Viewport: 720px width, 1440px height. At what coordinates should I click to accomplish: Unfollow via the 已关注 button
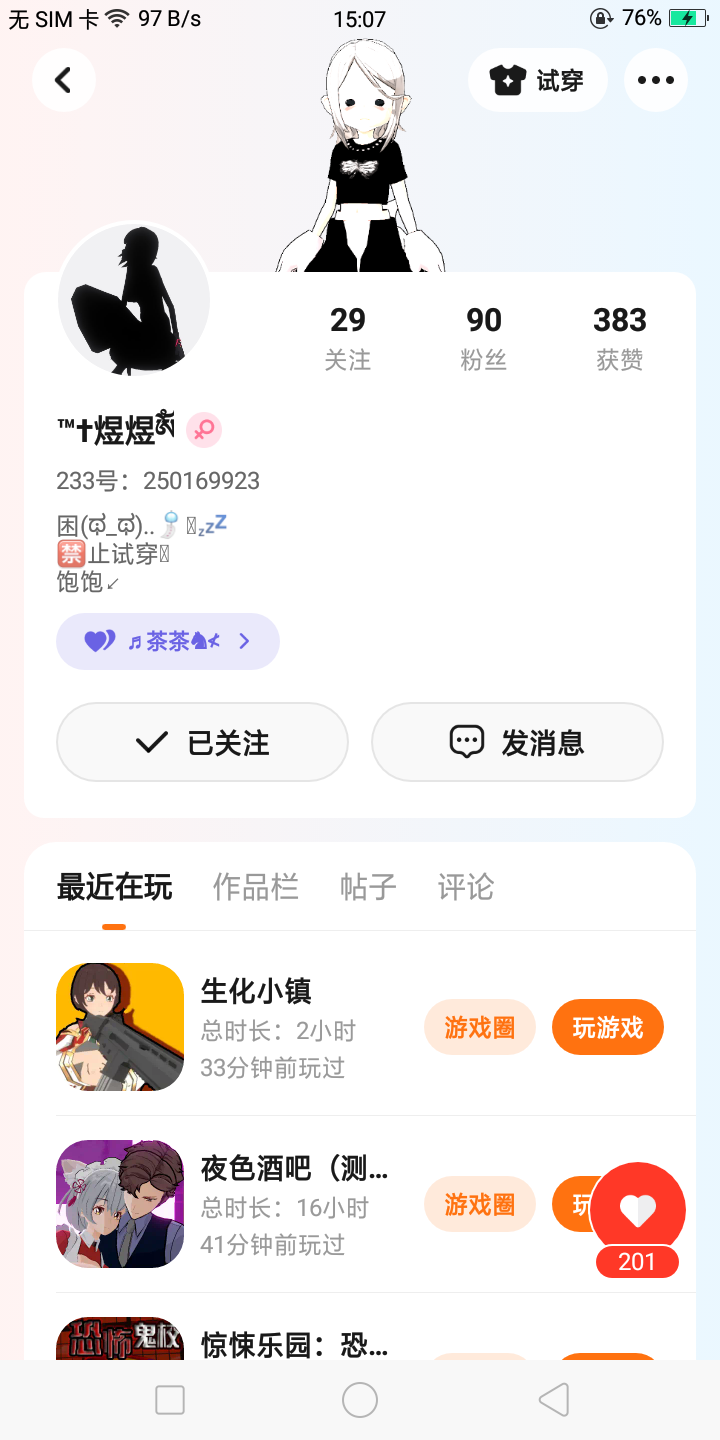click(202, 742)
